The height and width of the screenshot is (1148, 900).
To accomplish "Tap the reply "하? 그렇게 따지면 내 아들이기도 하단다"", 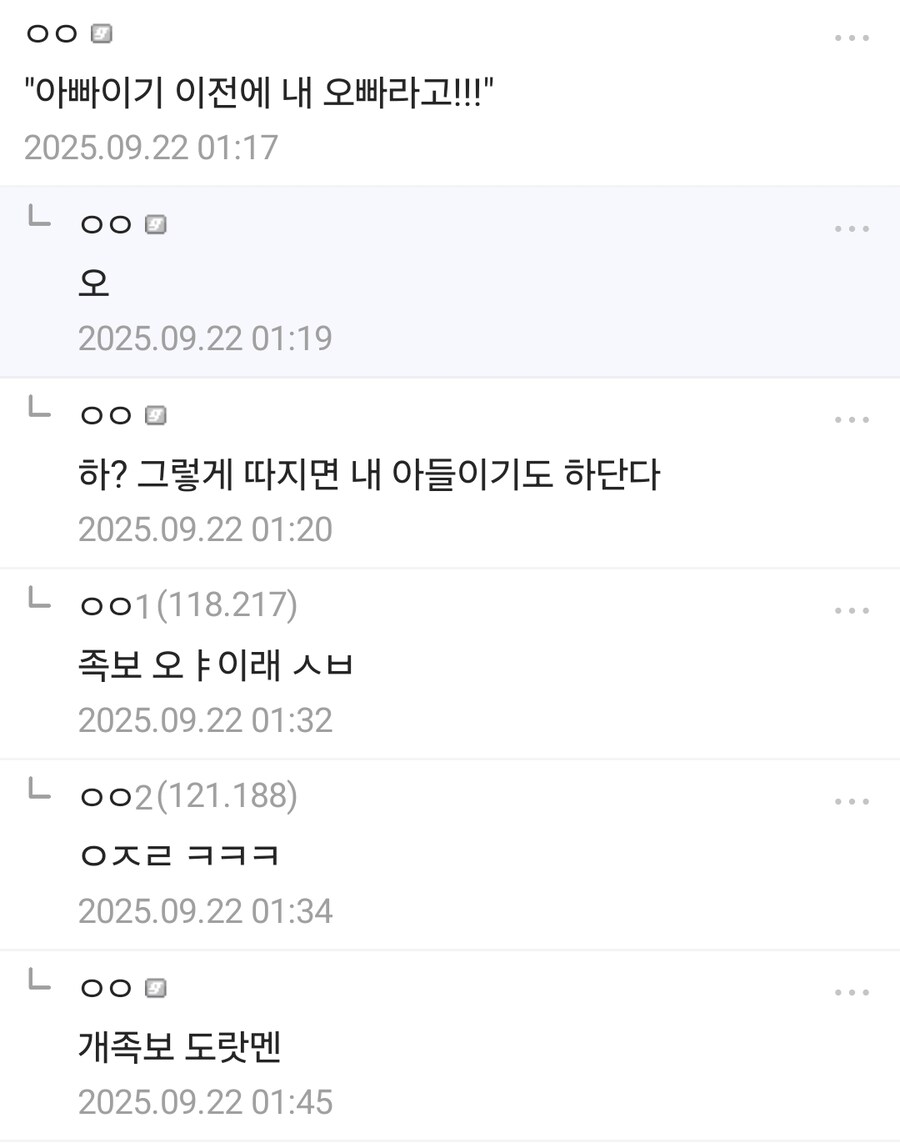I will tap(368, 476).
